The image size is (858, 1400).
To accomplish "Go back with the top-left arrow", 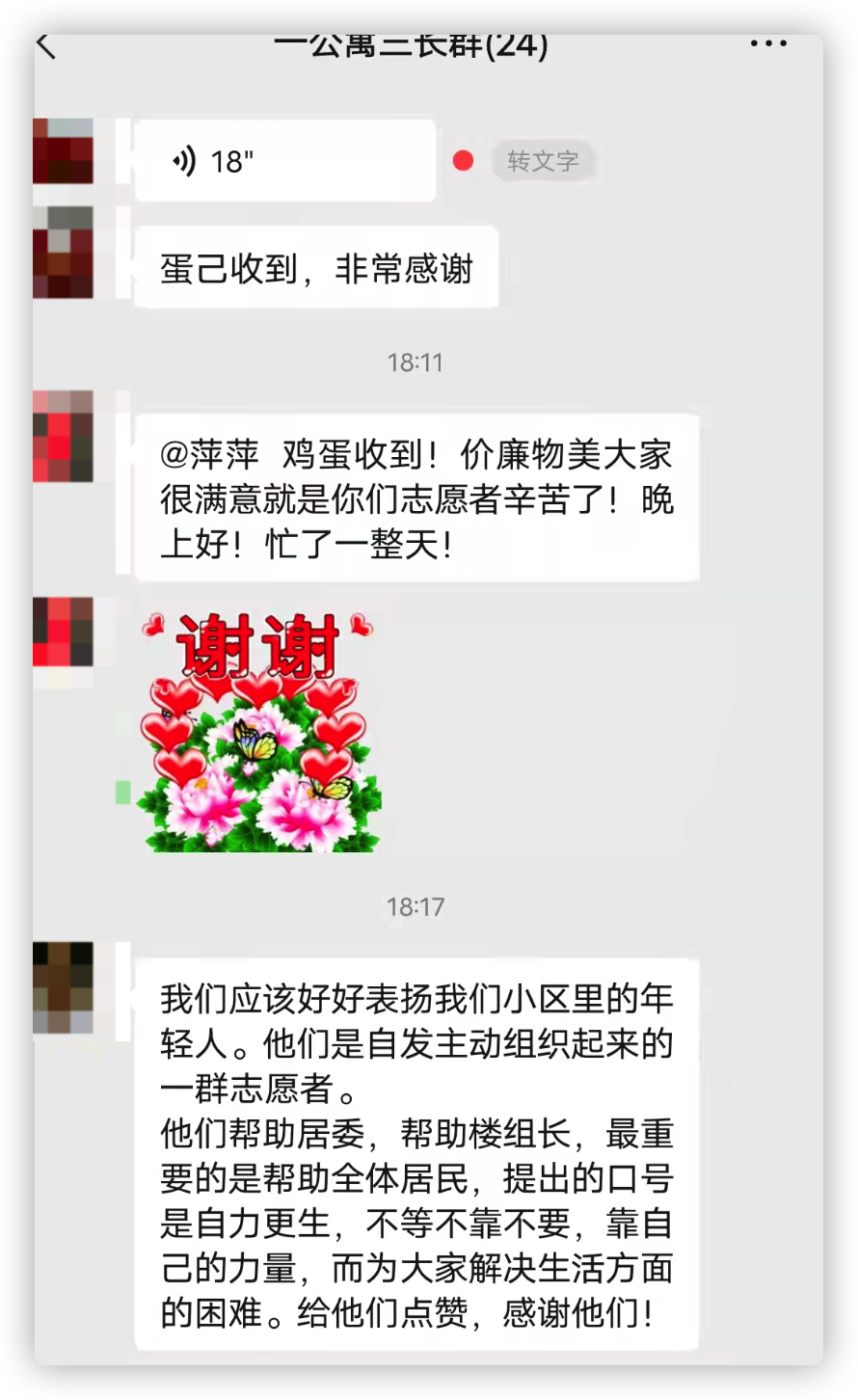I will pyautogui.click(x=46, y=45).
